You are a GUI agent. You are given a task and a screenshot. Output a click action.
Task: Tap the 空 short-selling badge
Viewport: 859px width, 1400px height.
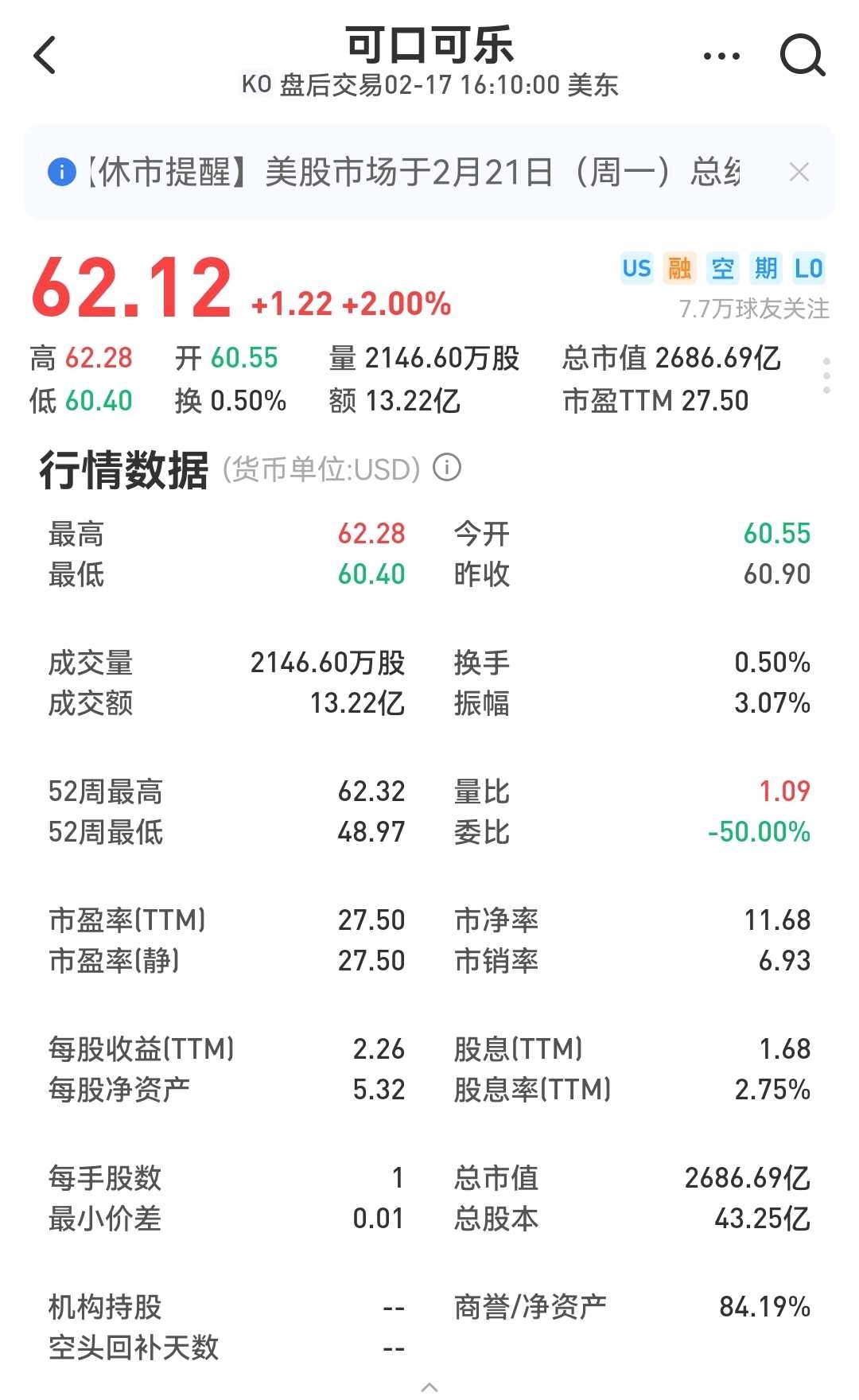722,270
